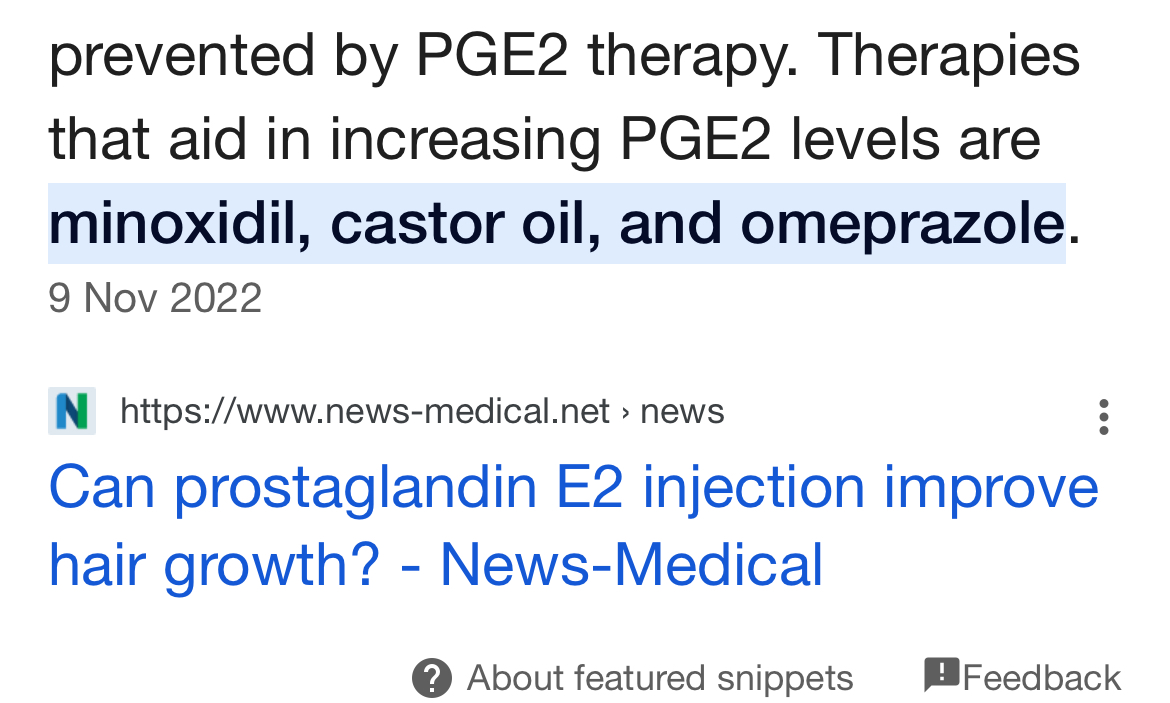Open the three-dot menu for the news-medical result

pyautogui.click(x=1103, y=416)
